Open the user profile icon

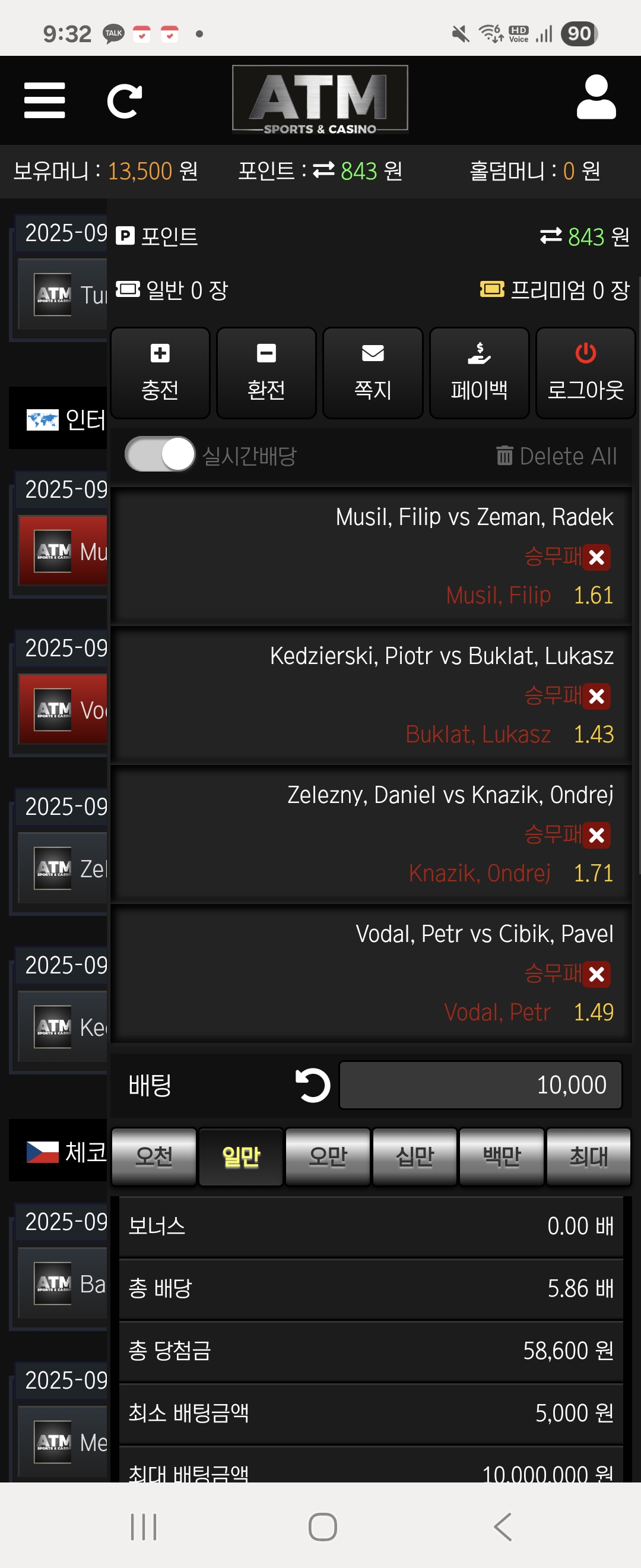(x=596, y=97)
